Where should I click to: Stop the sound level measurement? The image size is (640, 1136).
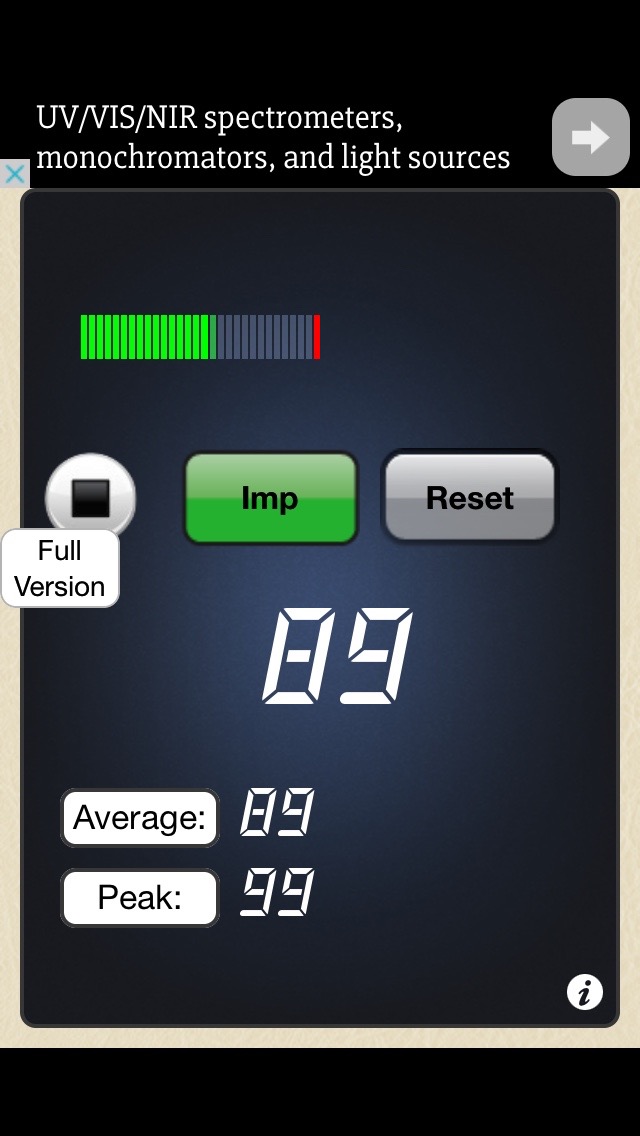click(x=90, y=495)
